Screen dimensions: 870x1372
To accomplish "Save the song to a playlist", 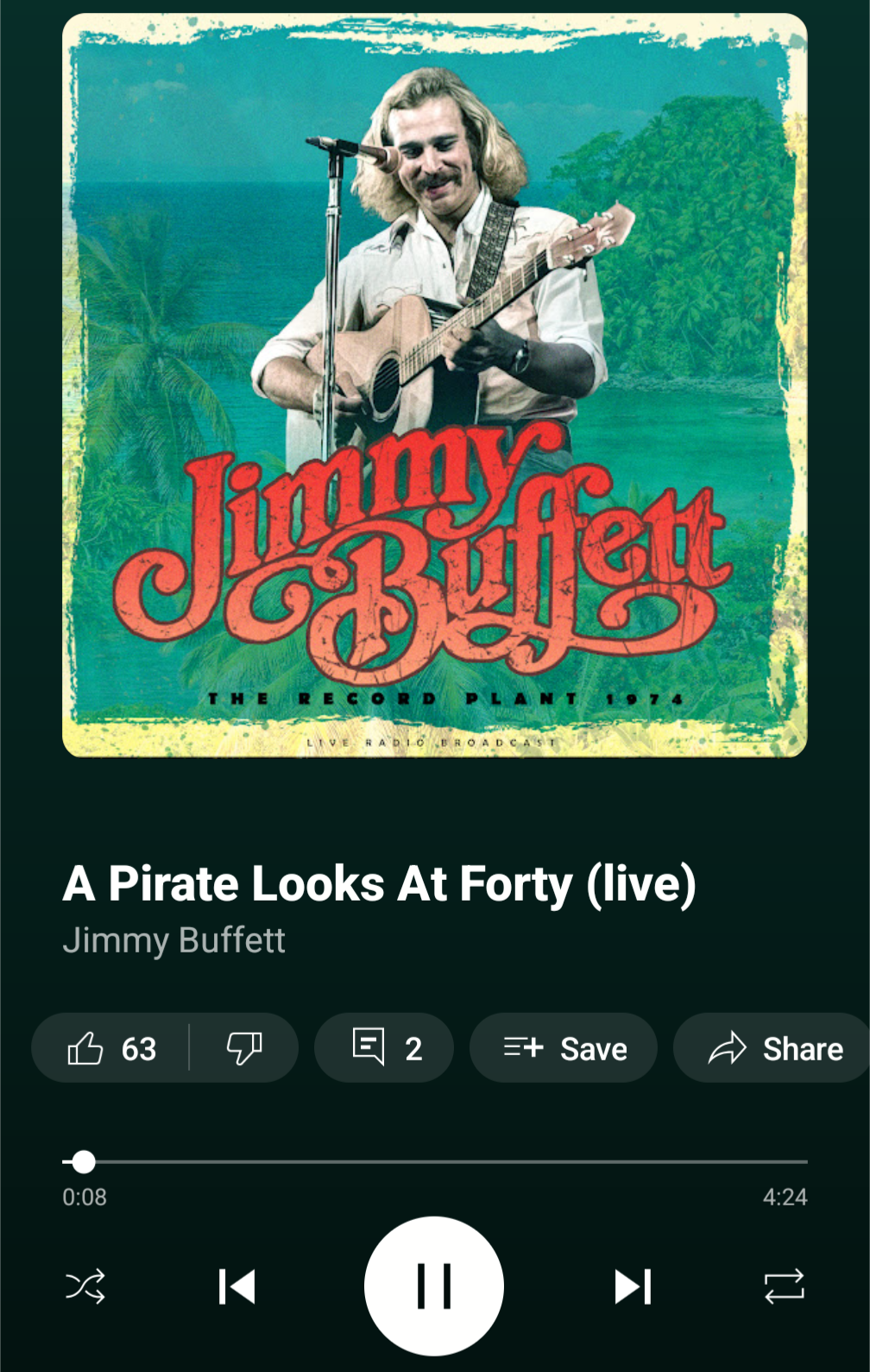I will click(564, 1048).
